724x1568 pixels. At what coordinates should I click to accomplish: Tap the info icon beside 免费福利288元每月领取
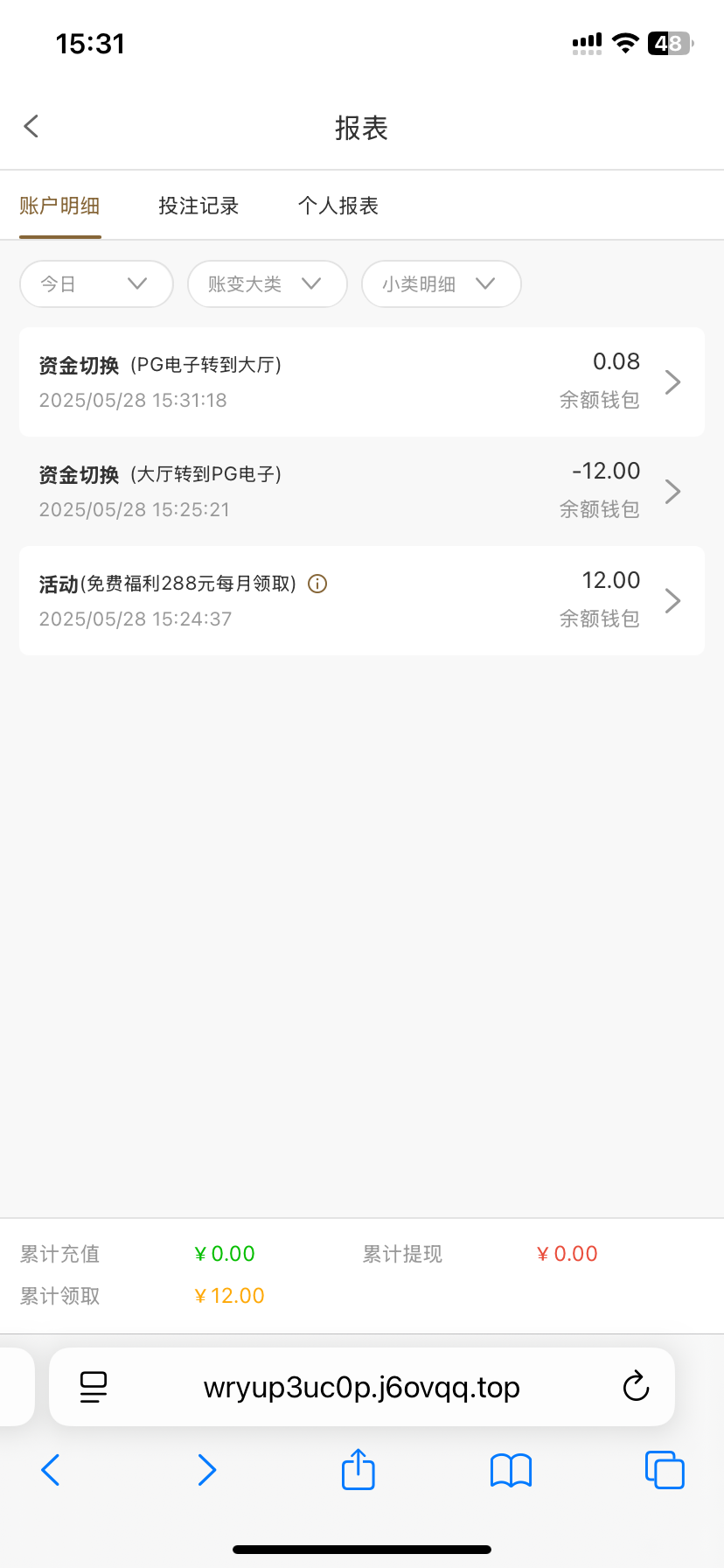coord(318,584)
